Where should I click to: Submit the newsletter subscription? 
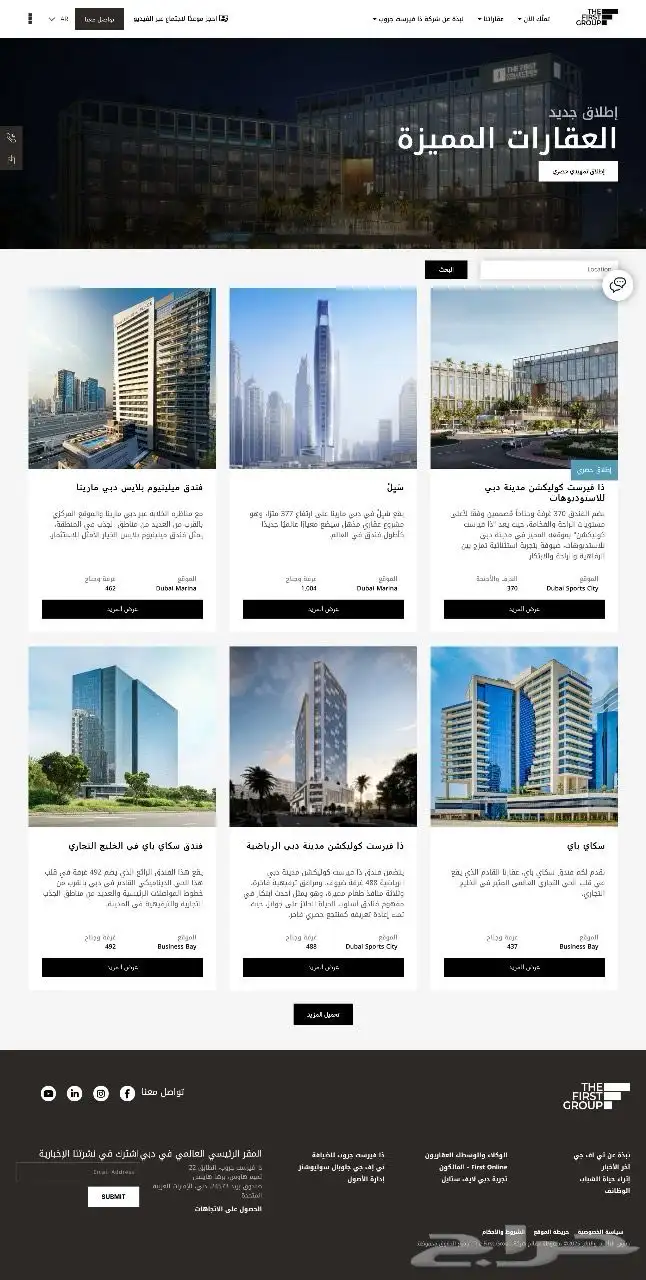113,1196
